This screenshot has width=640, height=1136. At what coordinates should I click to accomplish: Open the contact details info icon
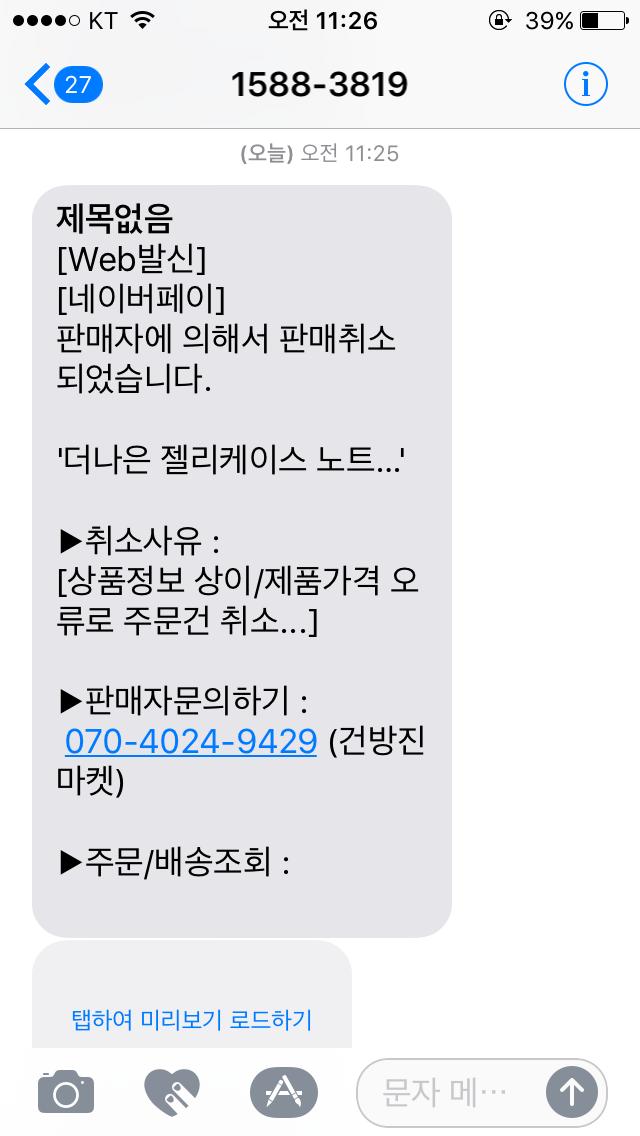tap(585, 85)
